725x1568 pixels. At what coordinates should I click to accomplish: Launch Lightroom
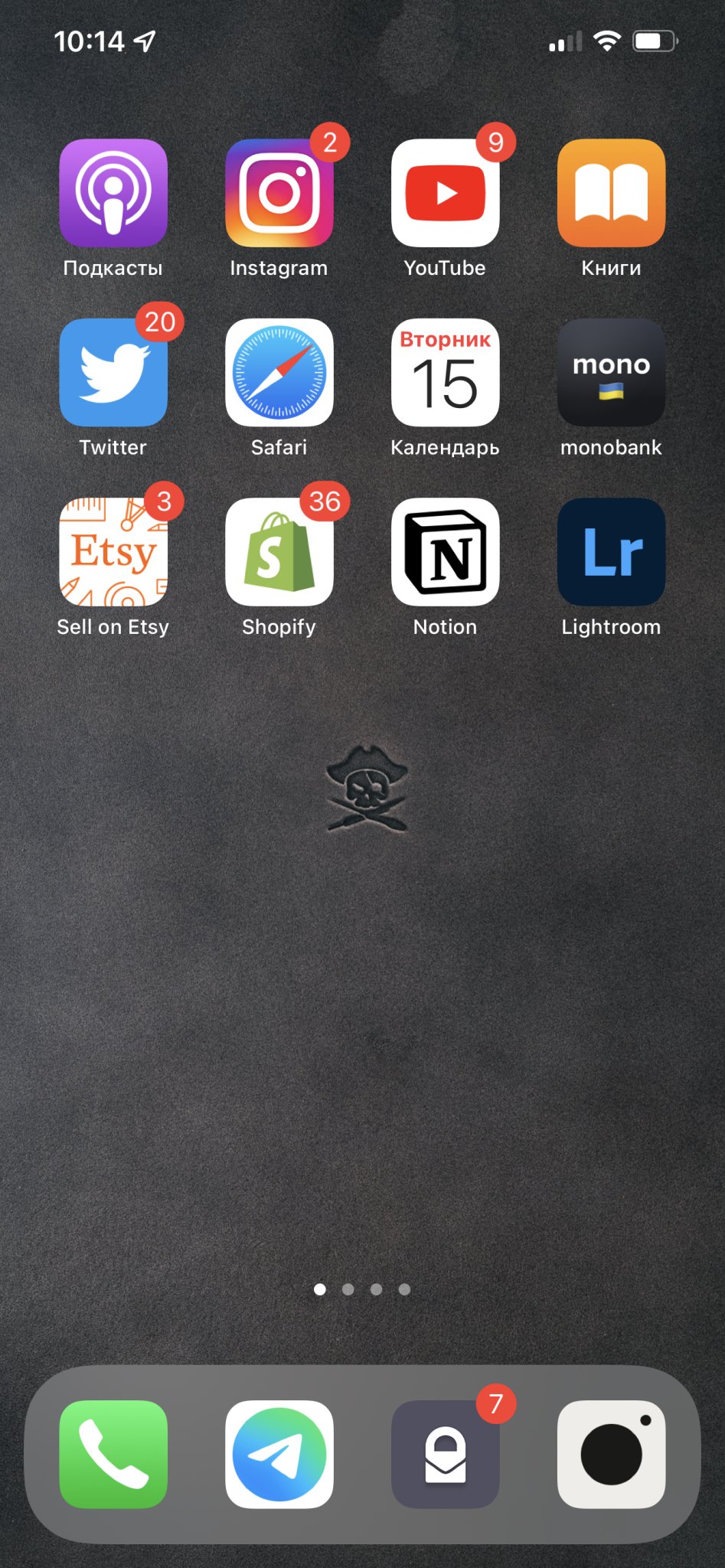tap(611, 552)
